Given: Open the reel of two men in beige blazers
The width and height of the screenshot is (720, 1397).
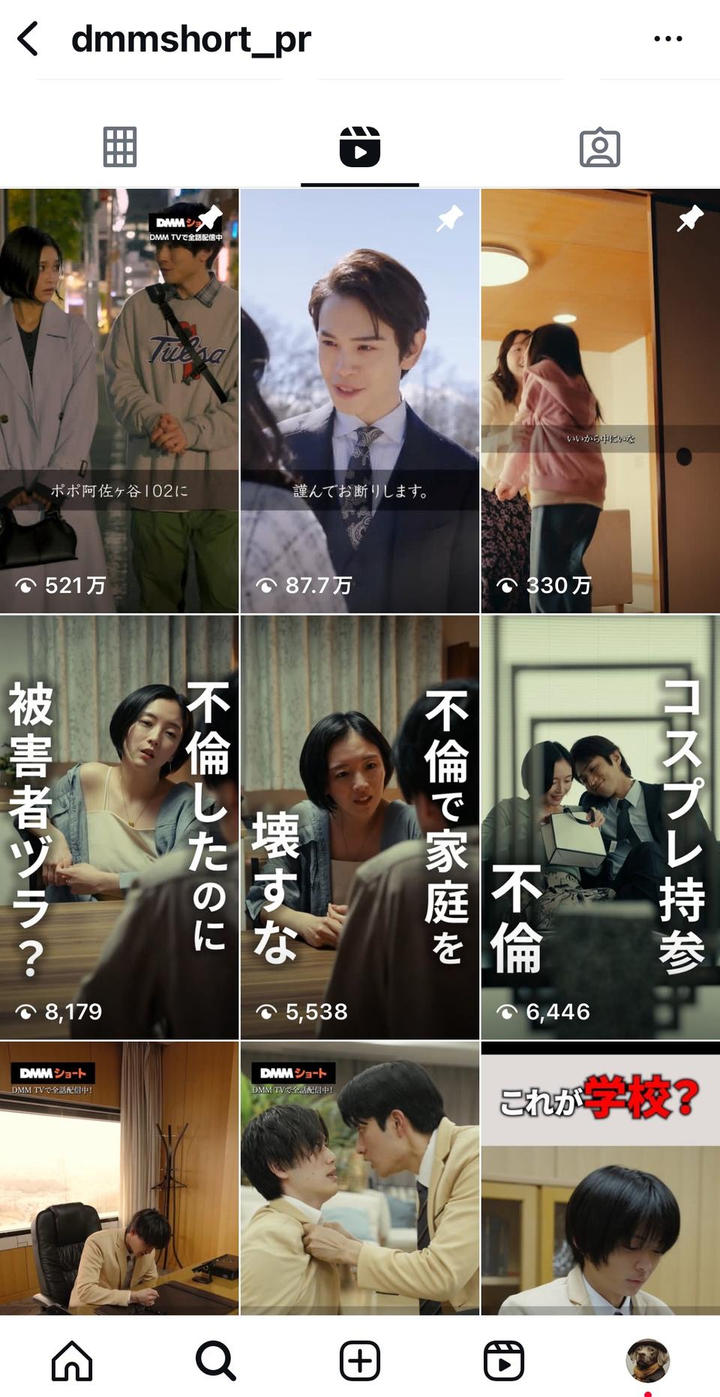Looking at the screenshot, I should 360,1180.
